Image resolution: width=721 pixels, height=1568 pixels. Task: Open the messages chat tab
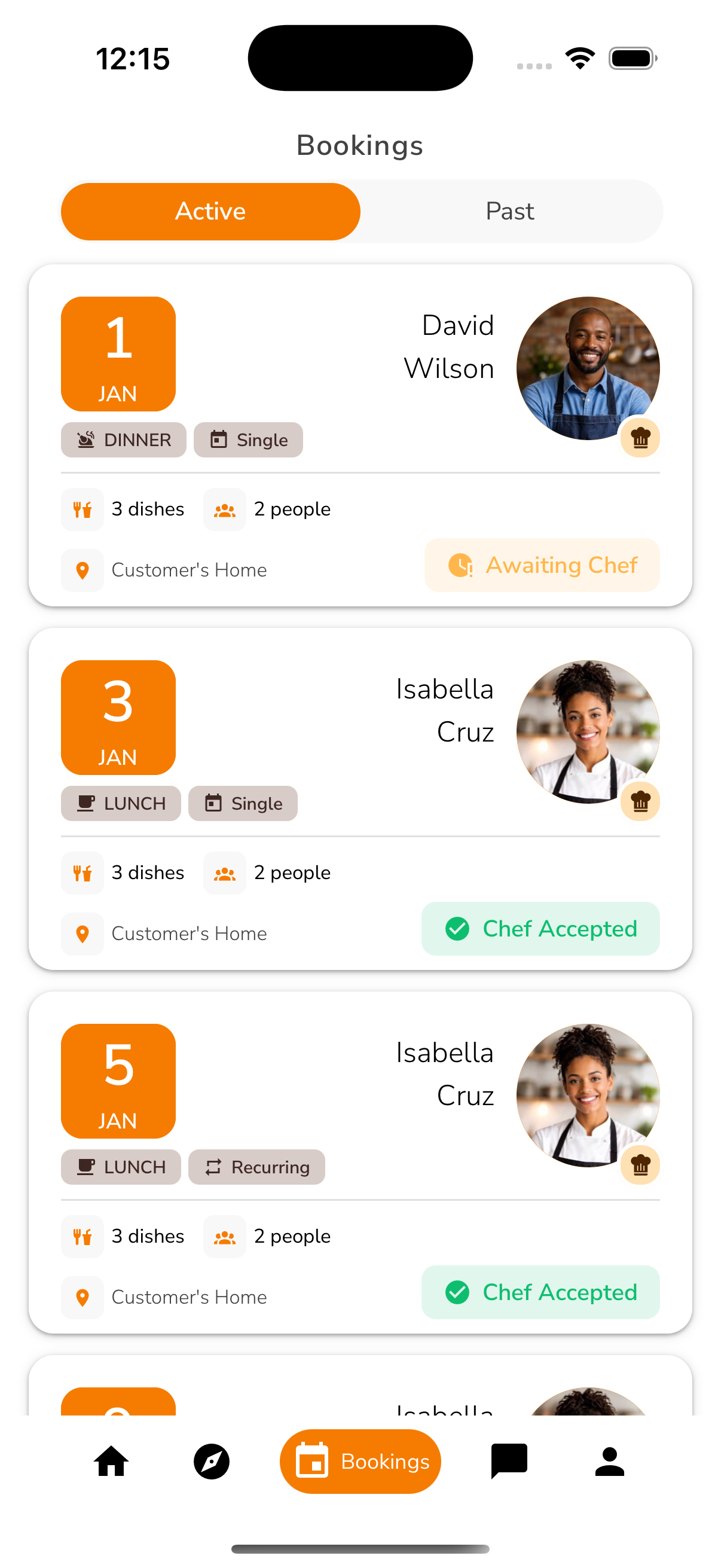pos(509,1461)
